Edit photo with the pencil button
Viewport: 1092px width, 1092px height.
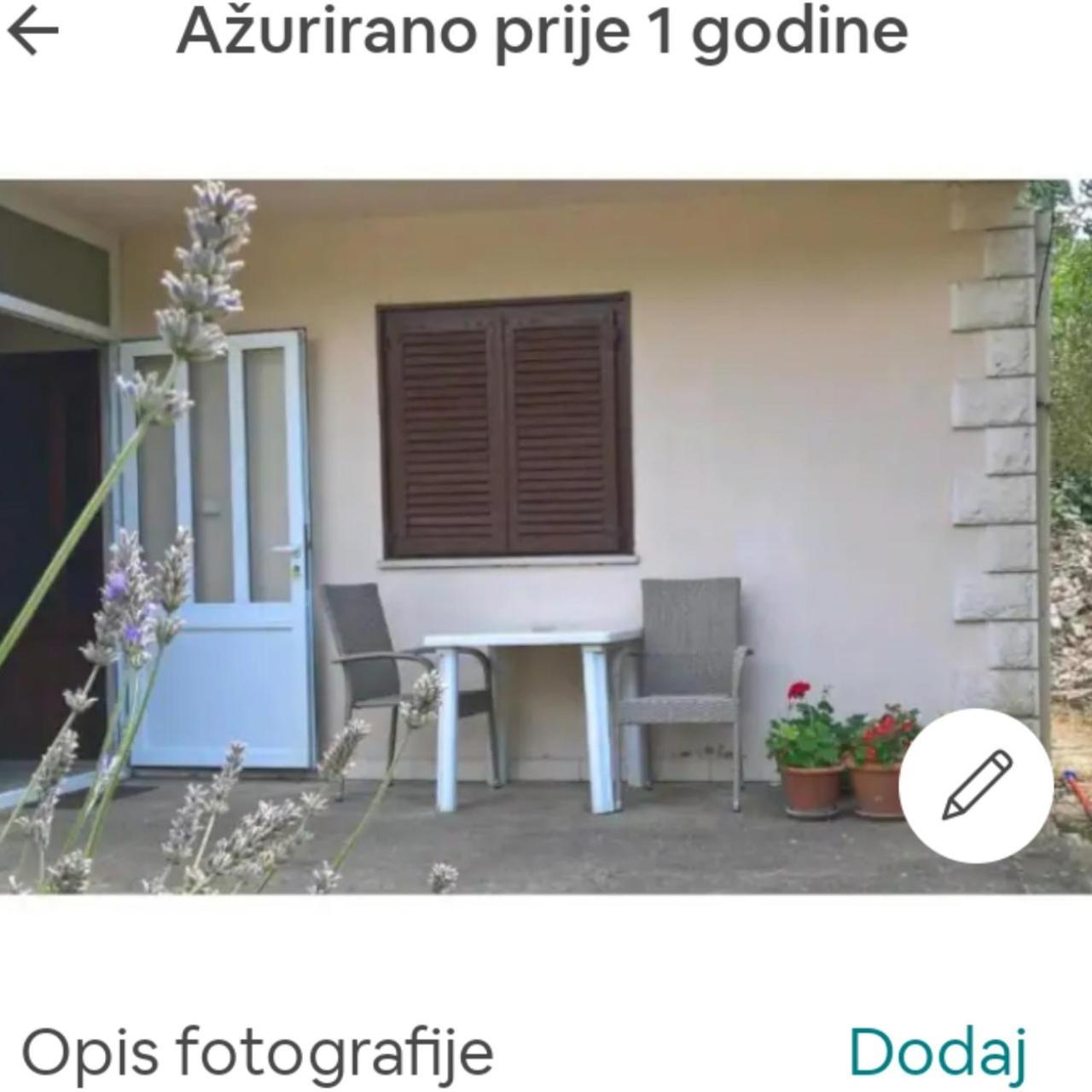tap(976, 785)
